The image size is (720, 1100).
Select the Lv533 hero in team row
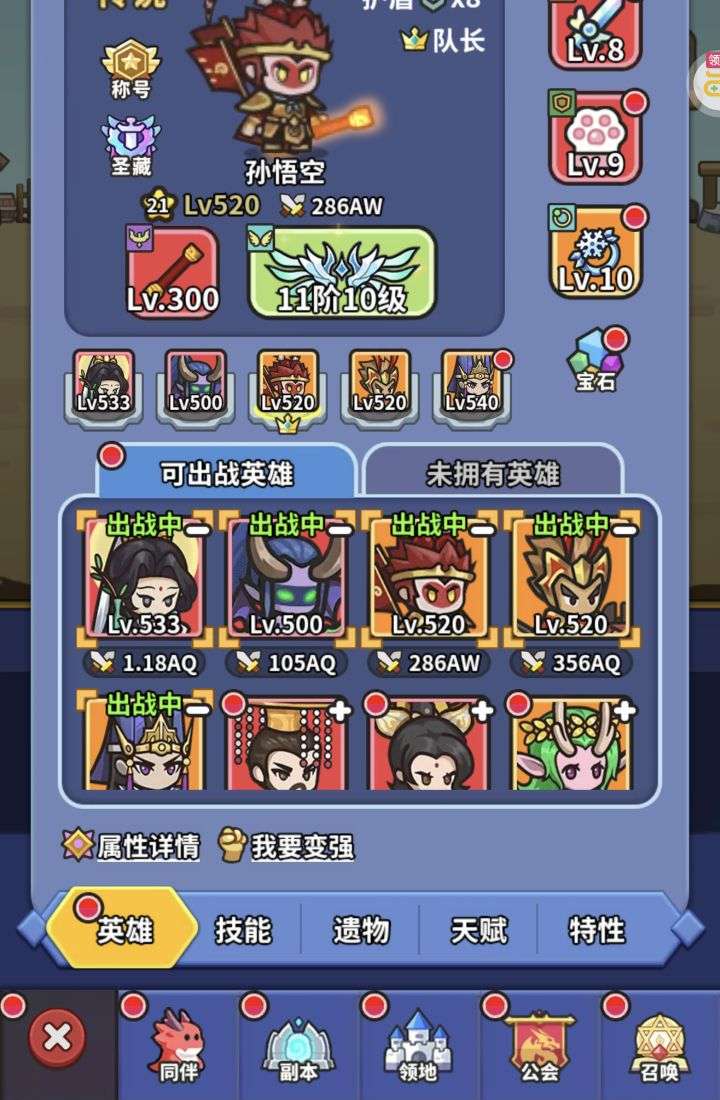point(104,384)
